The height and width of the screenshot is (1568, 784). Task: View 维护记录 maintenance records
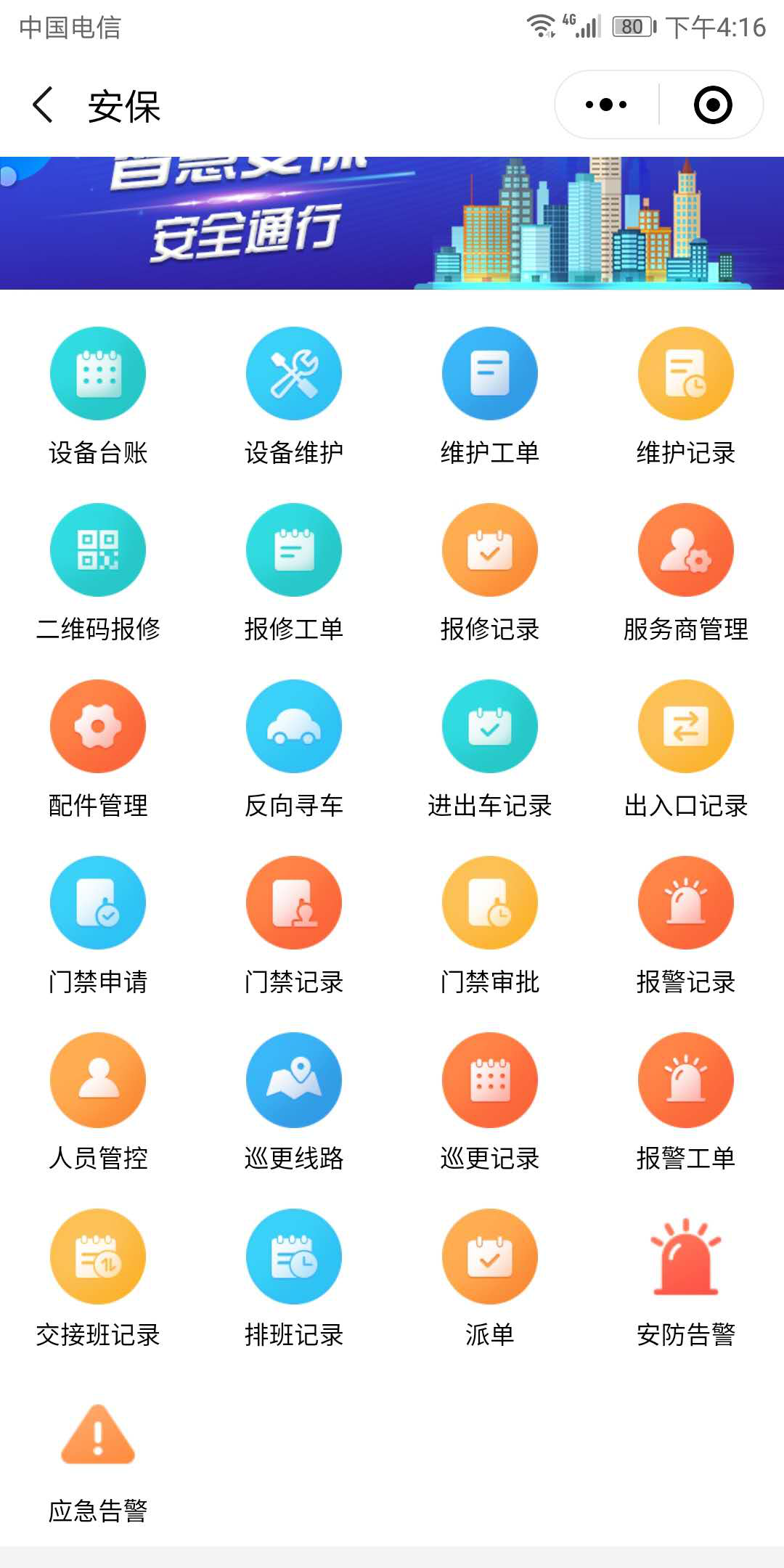point(686,372)
